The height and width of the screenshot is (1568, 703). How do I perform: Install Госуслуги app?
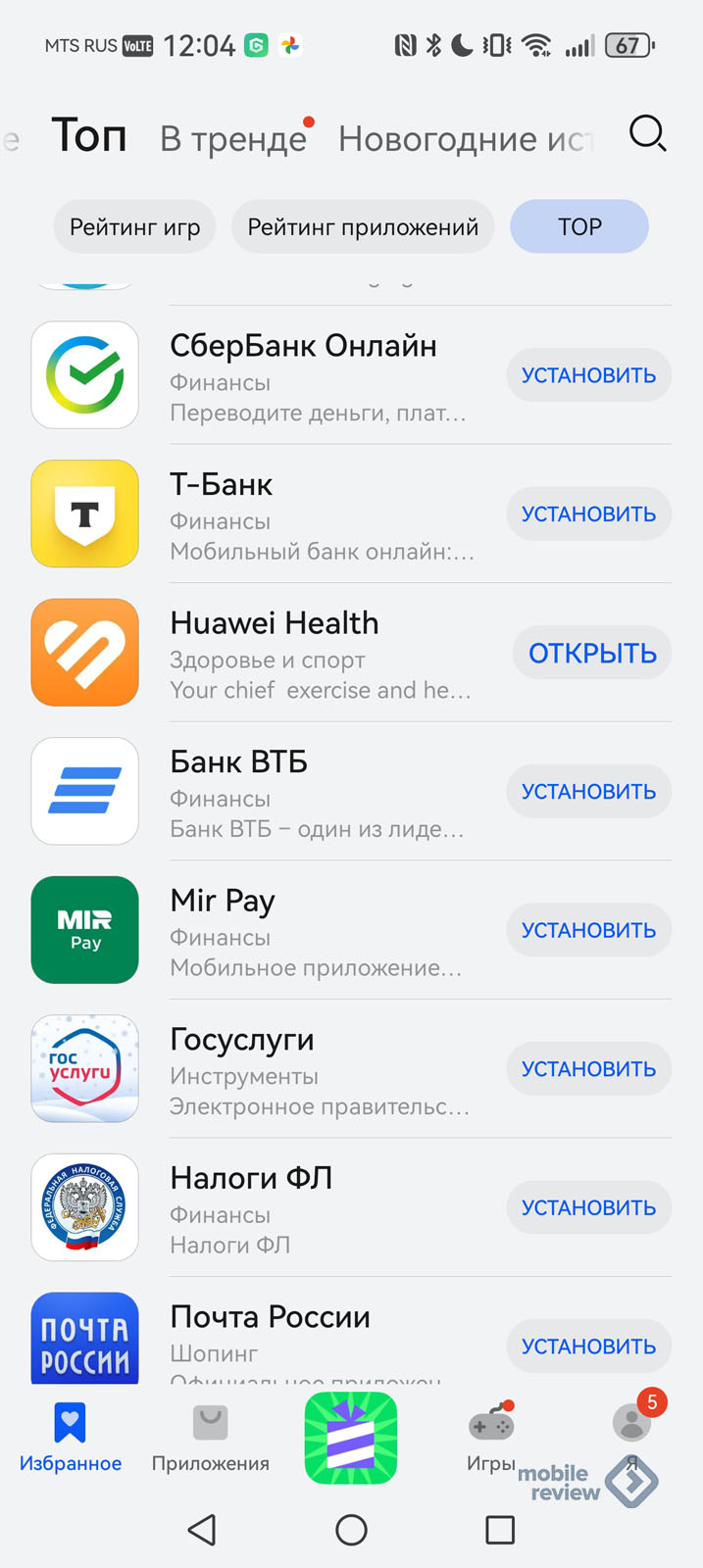588,1069
